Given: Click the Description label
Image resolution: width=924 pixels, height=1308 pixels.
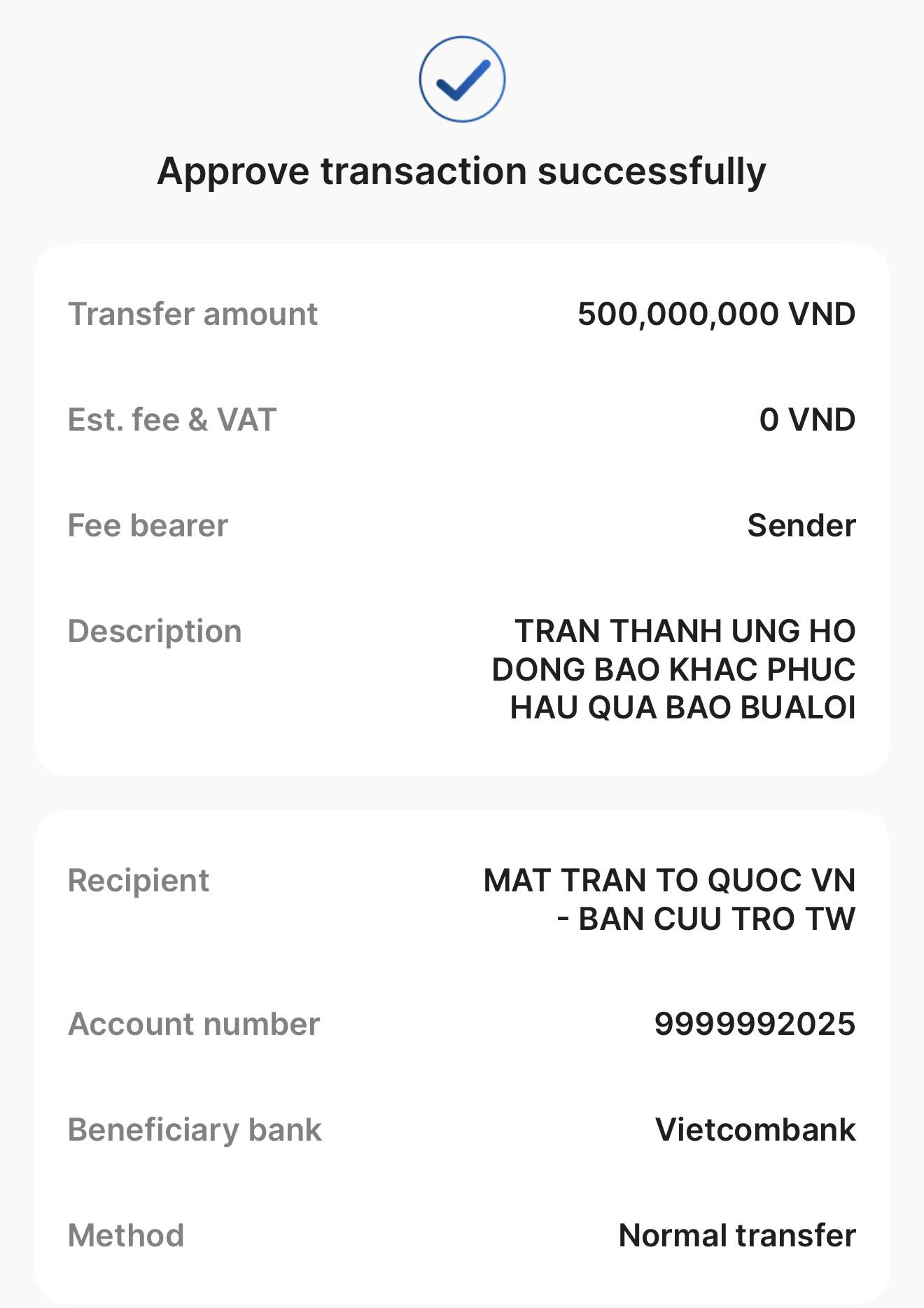Looking at the screenshot, I should pos(155,632).
